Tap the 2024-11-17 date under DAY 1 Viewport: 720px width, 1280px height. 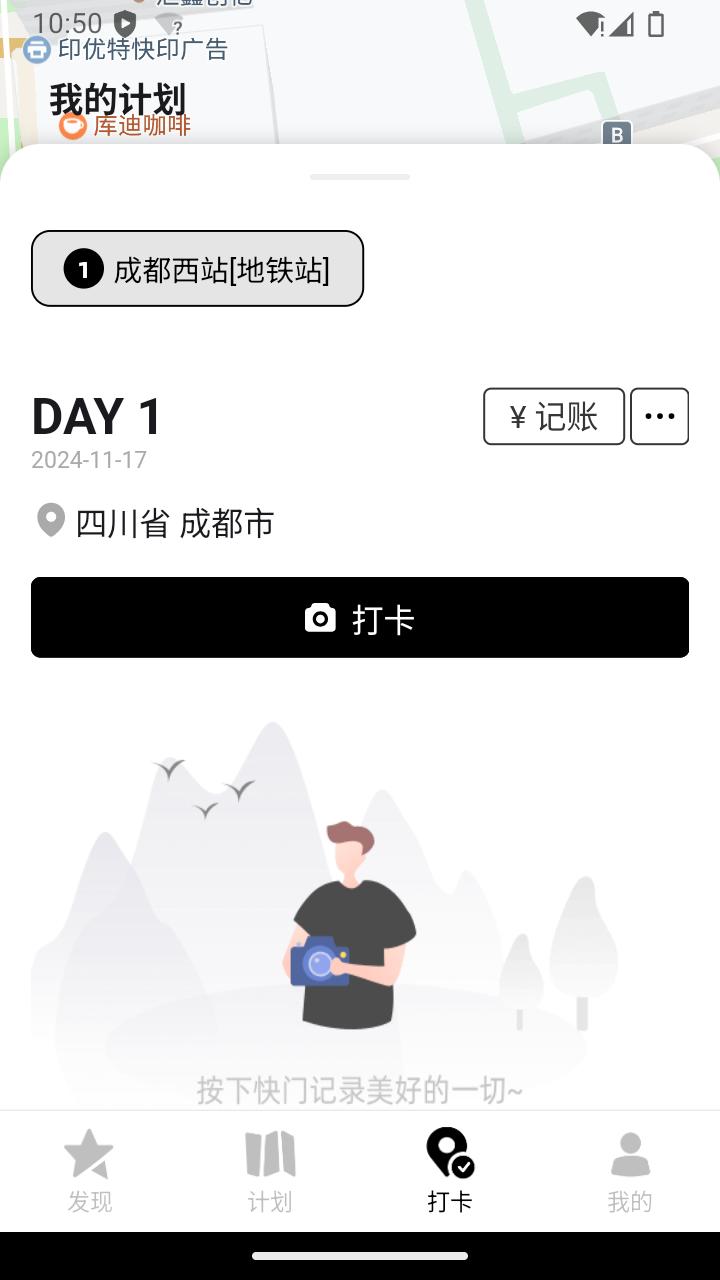point(88,460)
